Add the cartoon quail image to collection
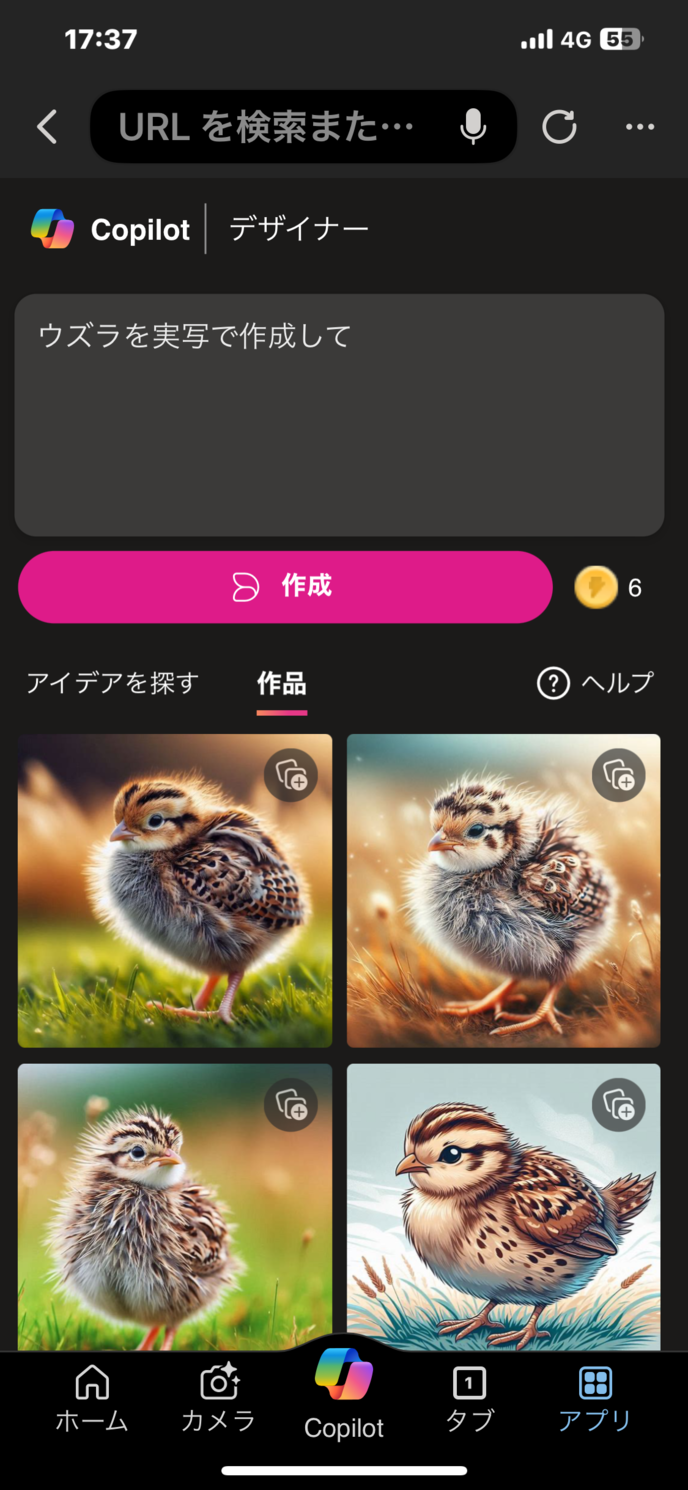 coord(619,1104)
